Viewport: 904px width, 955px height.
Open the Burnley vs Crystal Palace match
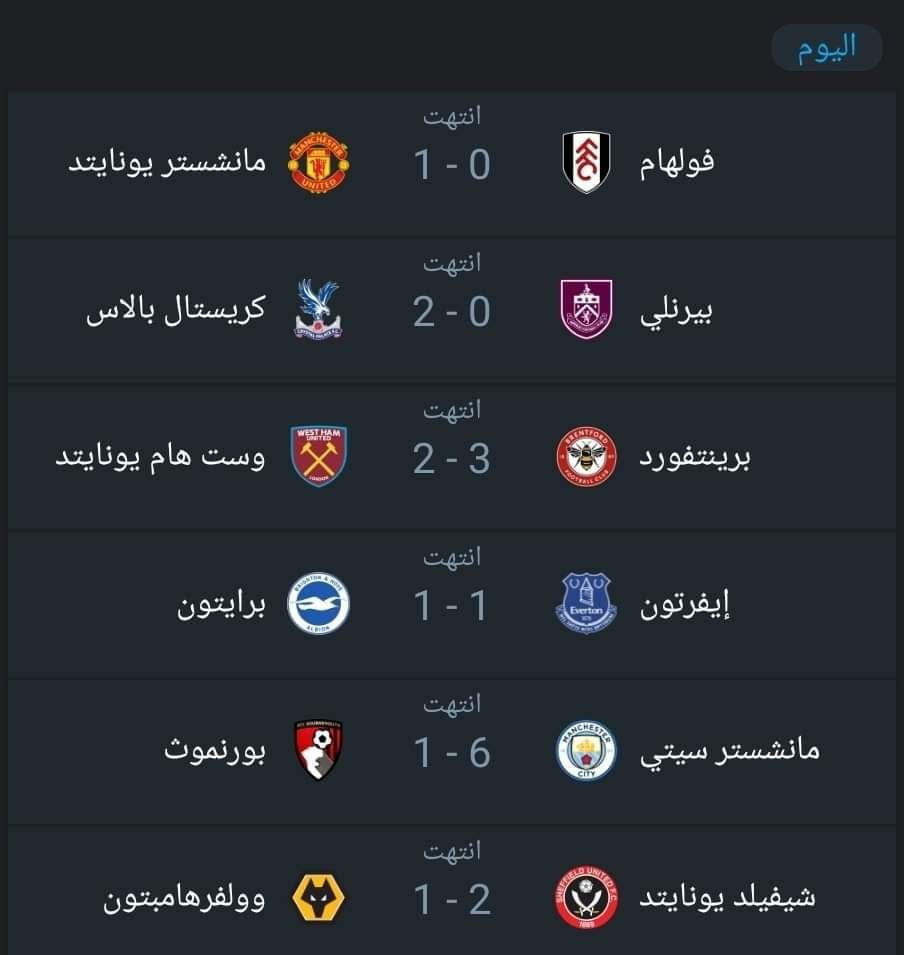(x=452, y=312)
